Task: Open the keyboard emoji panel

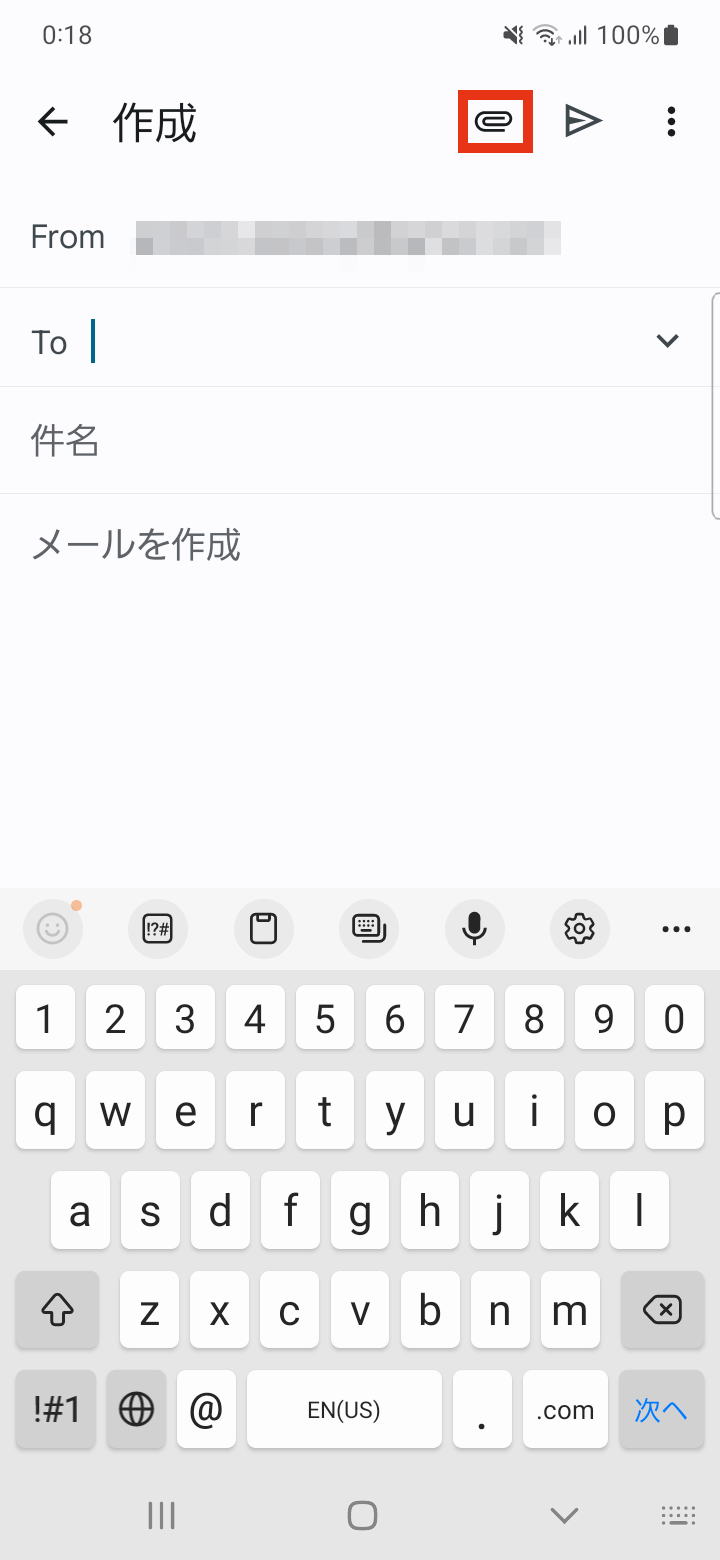Action: coord(53,929)
